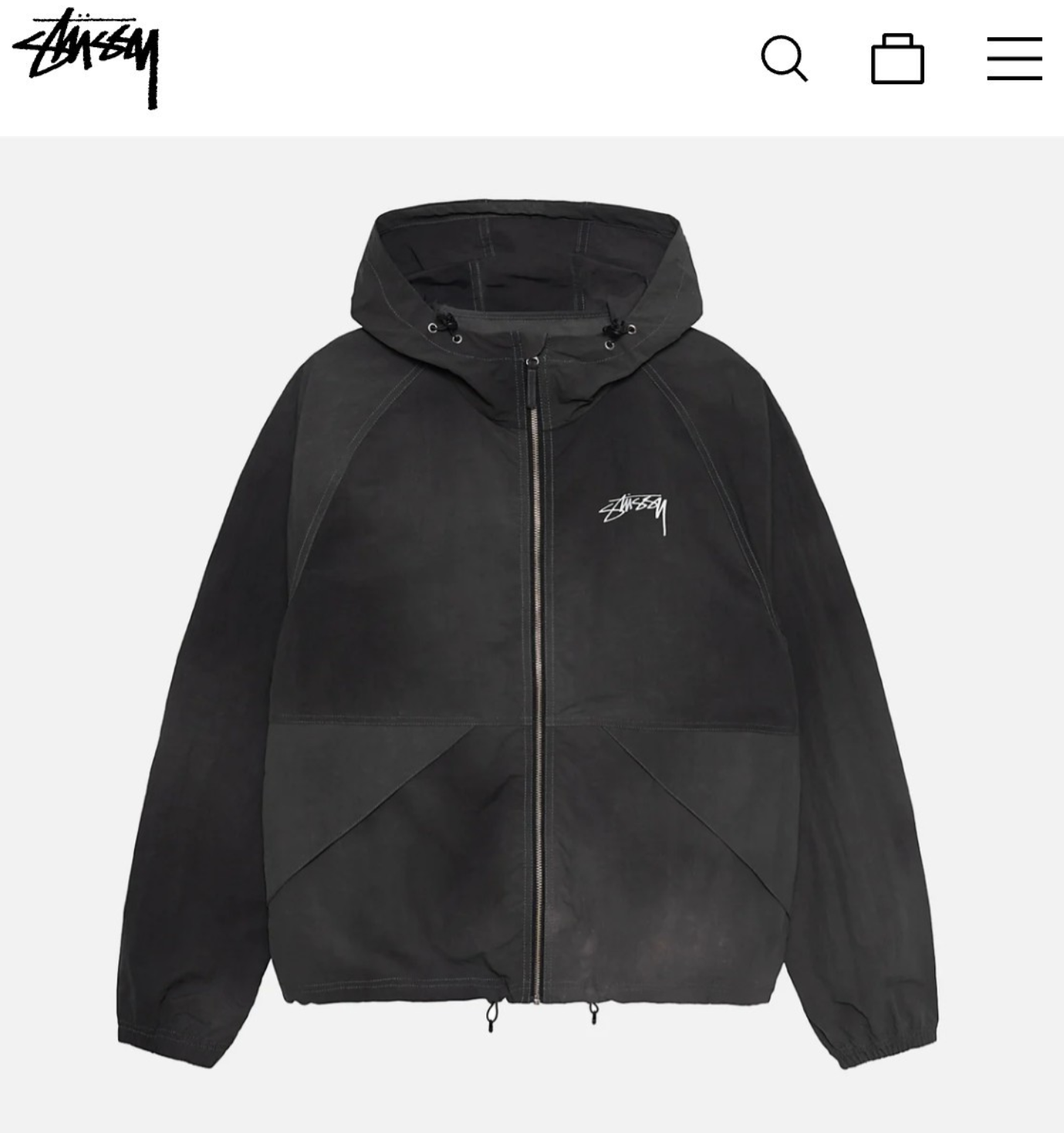
Task: Open the search magnifier icon
Action: (783, 58)
